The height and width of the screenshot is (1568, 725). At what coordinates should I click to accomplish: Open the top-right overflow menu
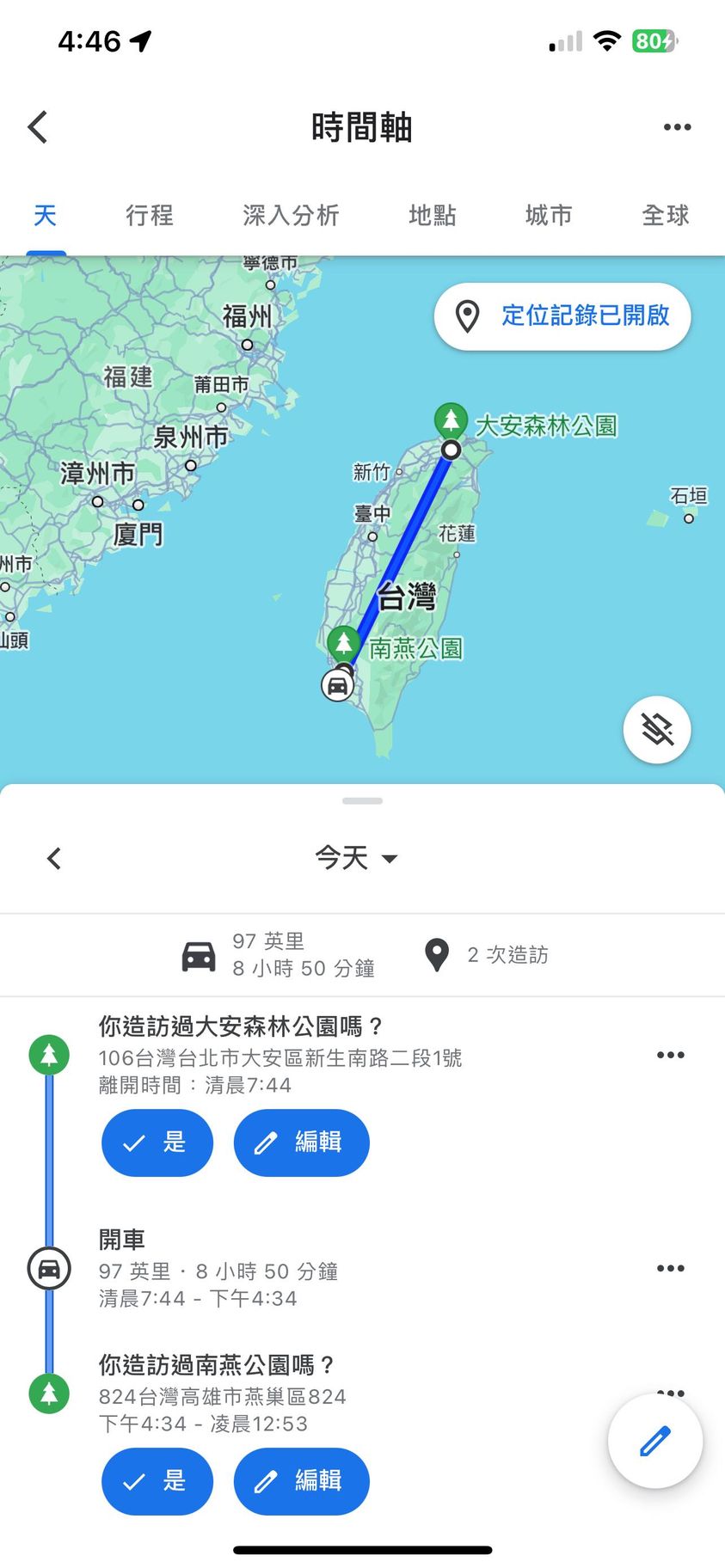(x=677, y=127)
